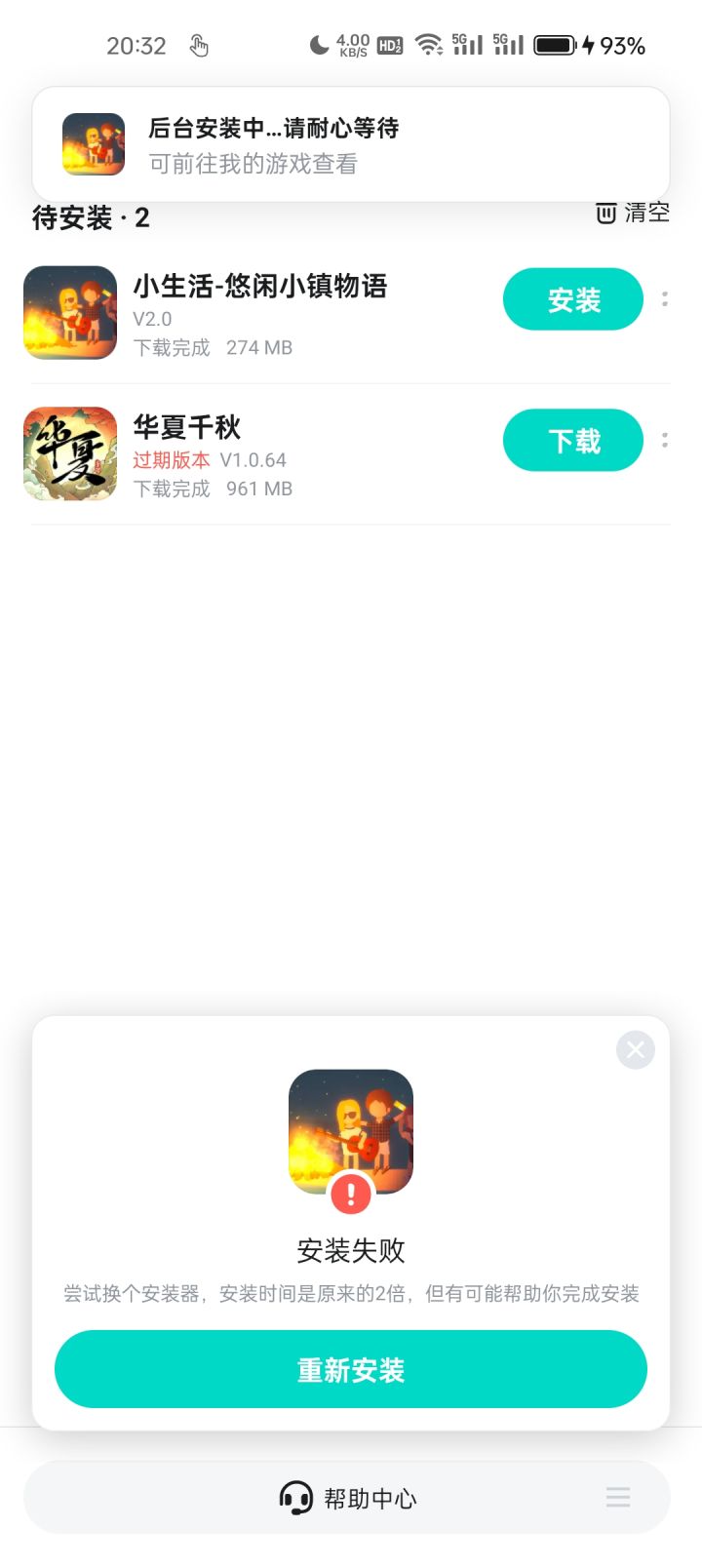Screen dimensions: 702x1568
Task: Tap the battery indicator in the status bar
Action: 554,44
